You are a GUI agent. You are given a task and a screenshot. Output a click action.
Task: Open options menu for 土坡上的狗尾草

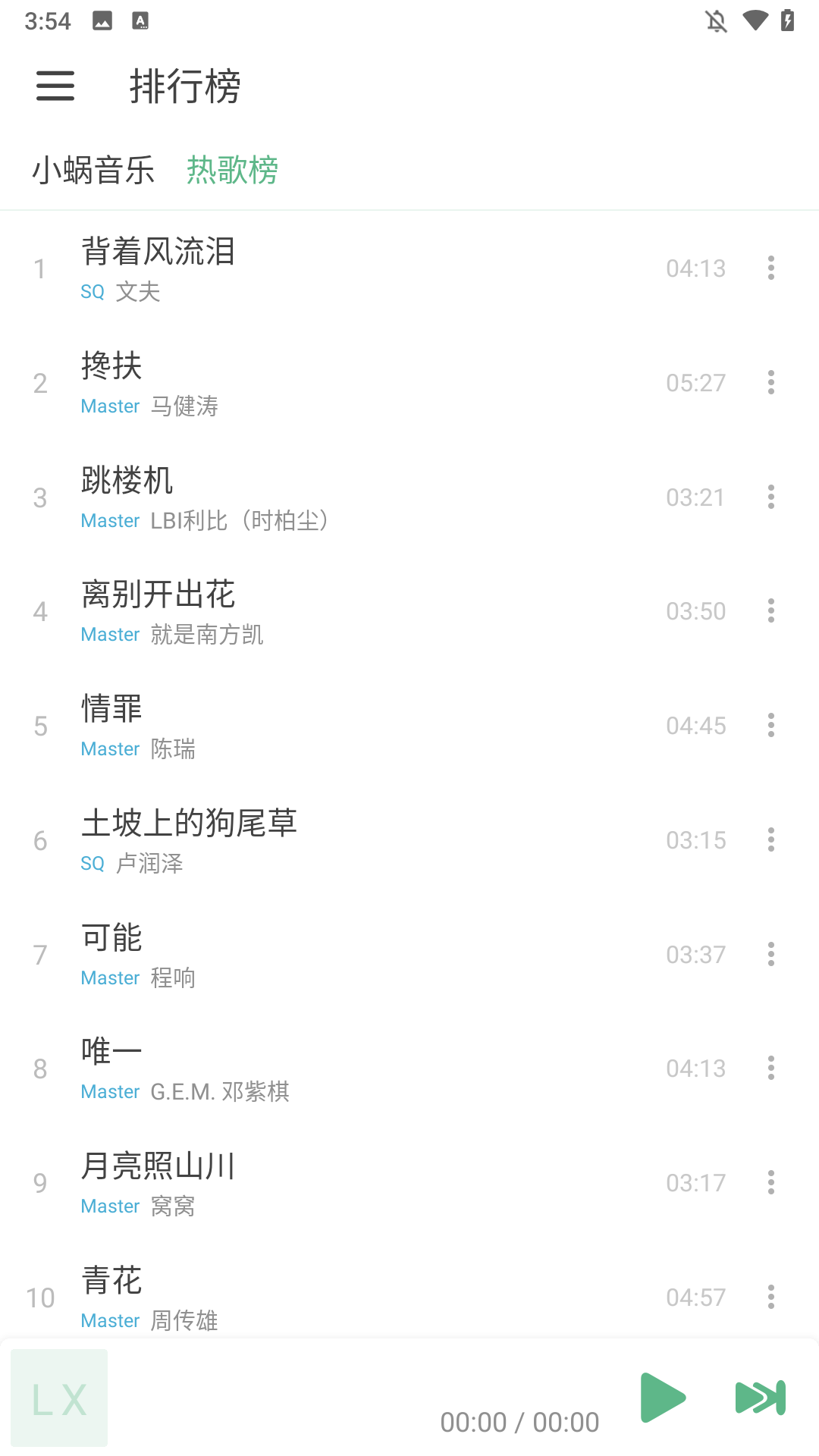tap(770, 840)
